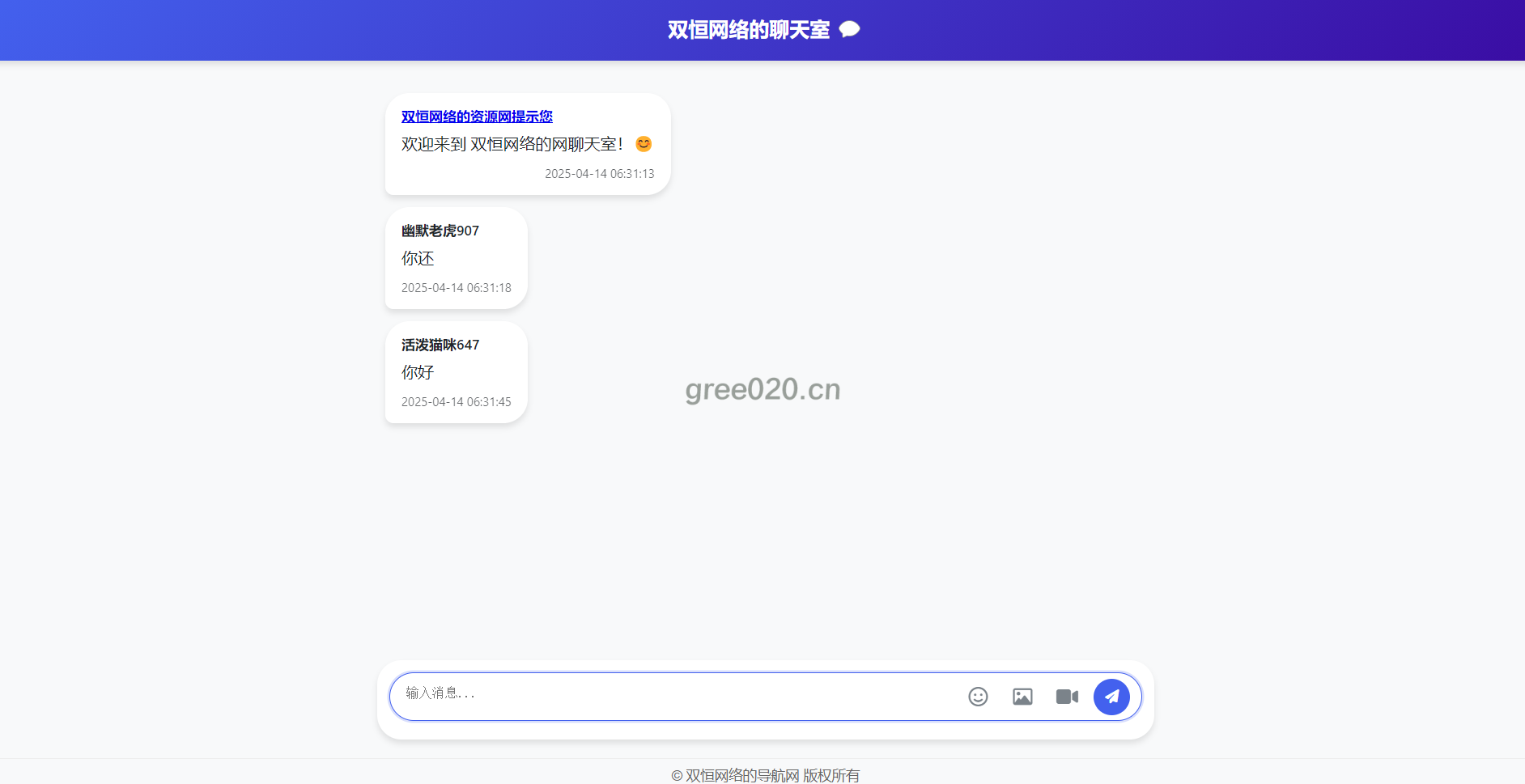Send the message with the paper plane button
This screenshot has width=1525, height=784.
coord(1111,697)
